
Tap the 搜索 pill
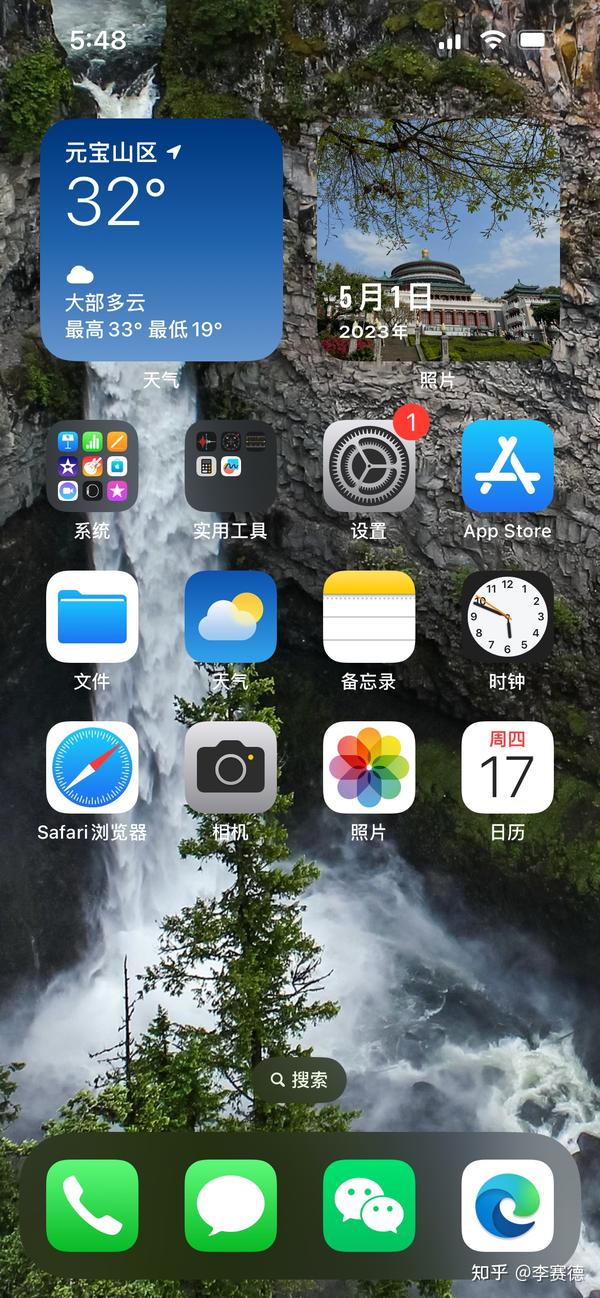coord(299,1080)
